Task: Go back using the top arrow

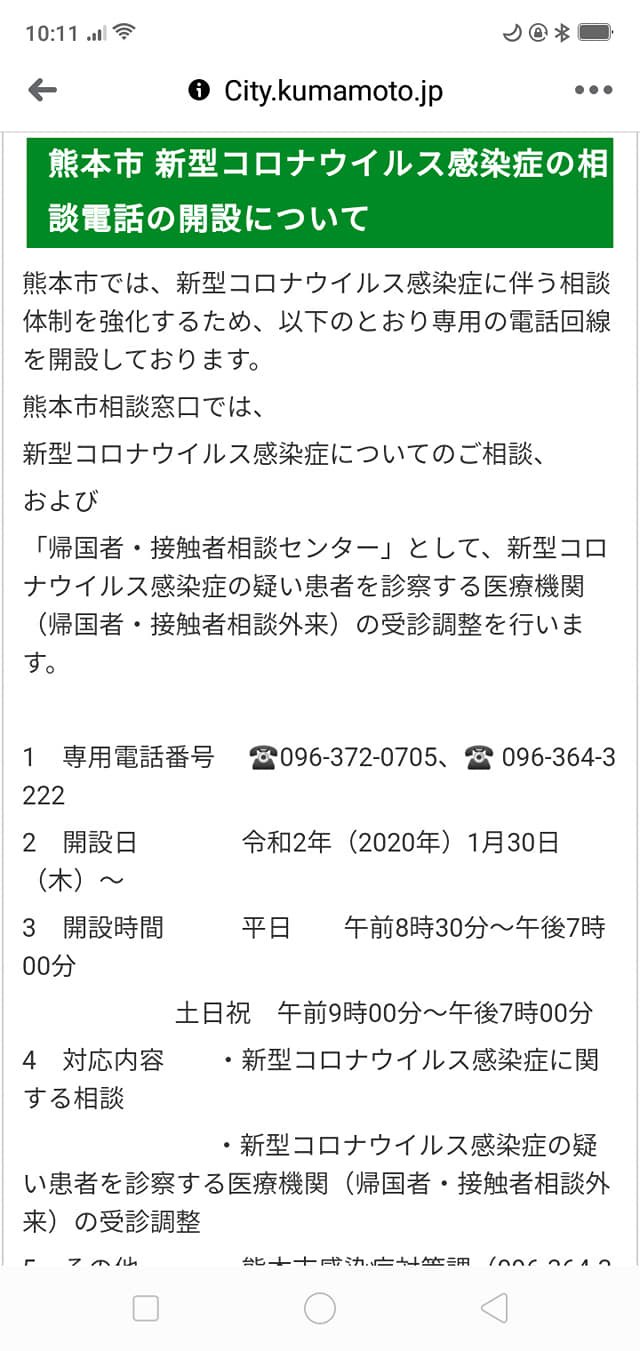Action: coord(42,91)
